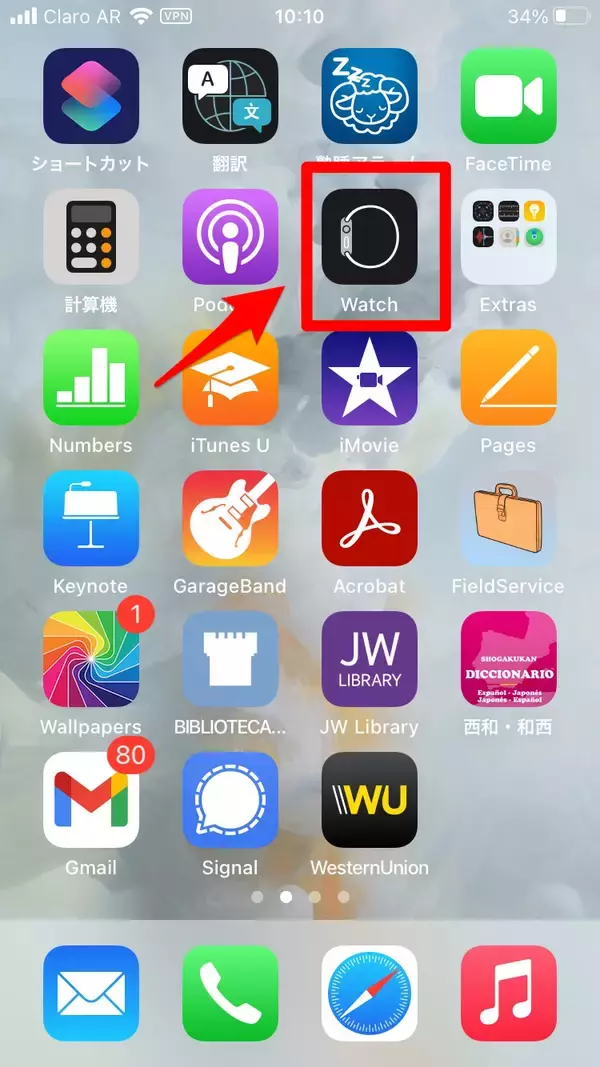Launch the Music app from dock
The width and height of the screenshot is (600, 1067).
coord(508,993)
